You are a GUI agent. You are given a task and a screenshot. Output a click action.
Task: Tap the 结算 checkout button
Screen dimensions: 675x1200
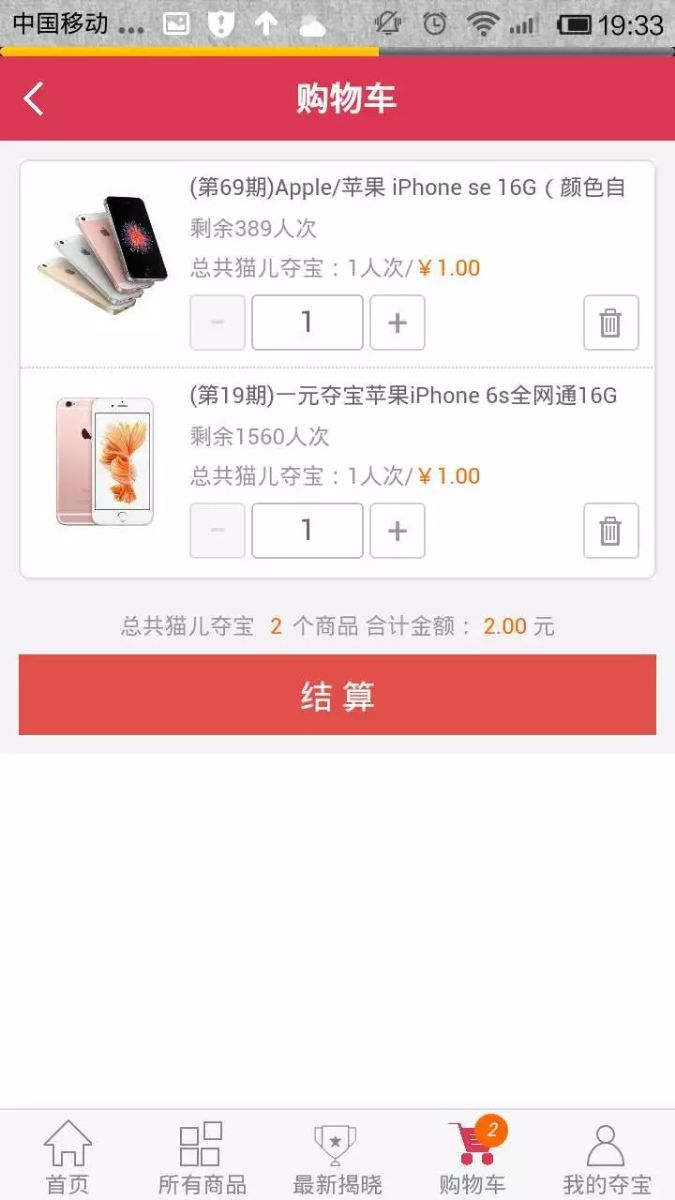click(x=337, y=695)
